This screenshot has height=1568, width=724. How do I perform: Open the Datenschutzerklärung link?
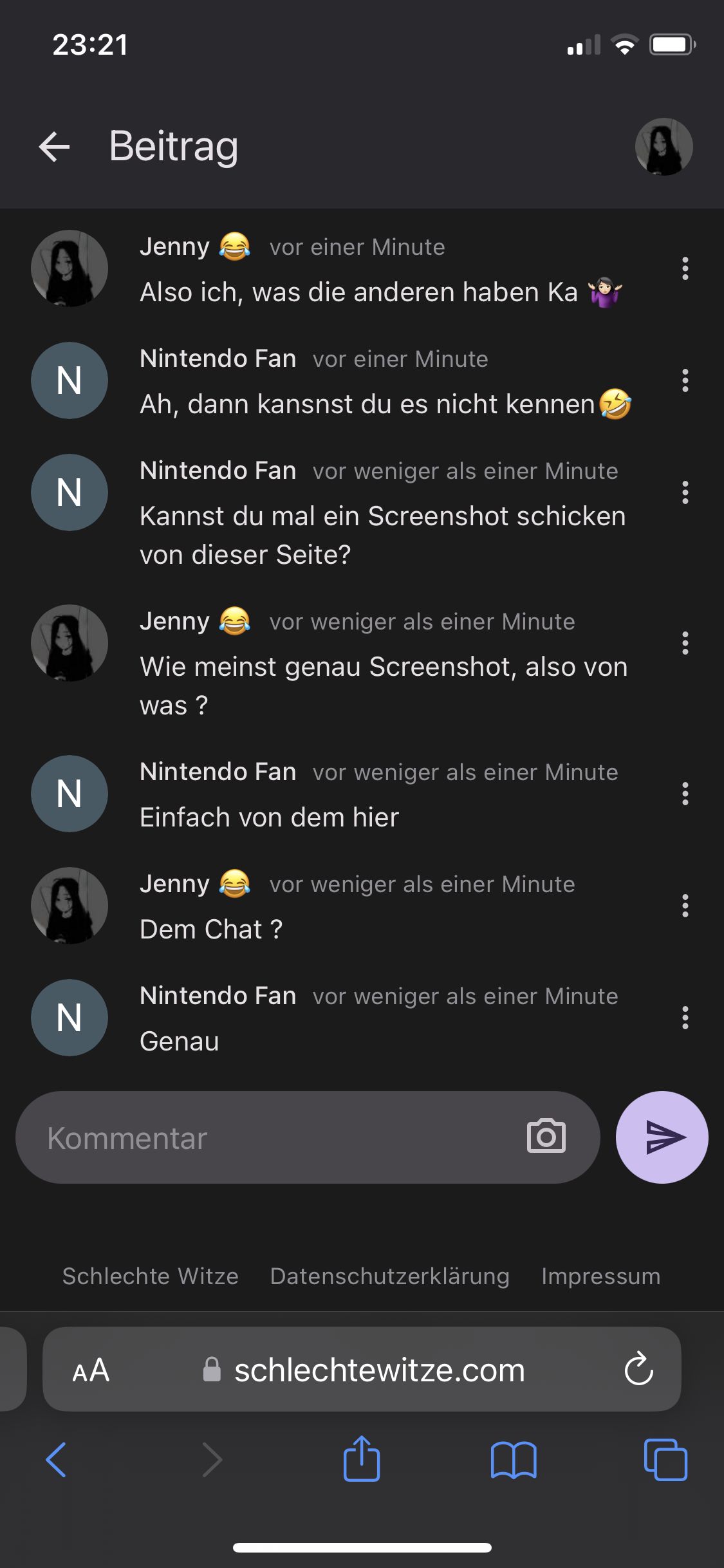(389, 1276)
